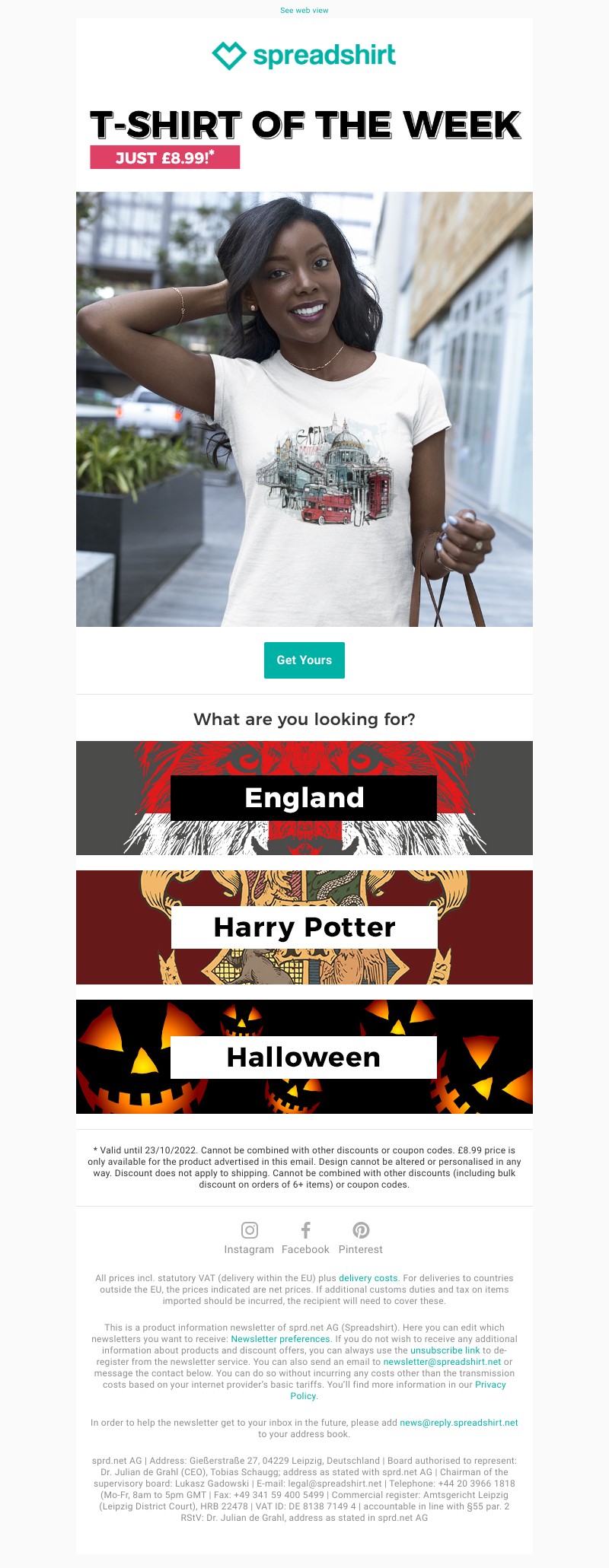Open the Harry Potter category banner
The width and height of the screenshot is (609, 1568).
(x=304, y=927)
